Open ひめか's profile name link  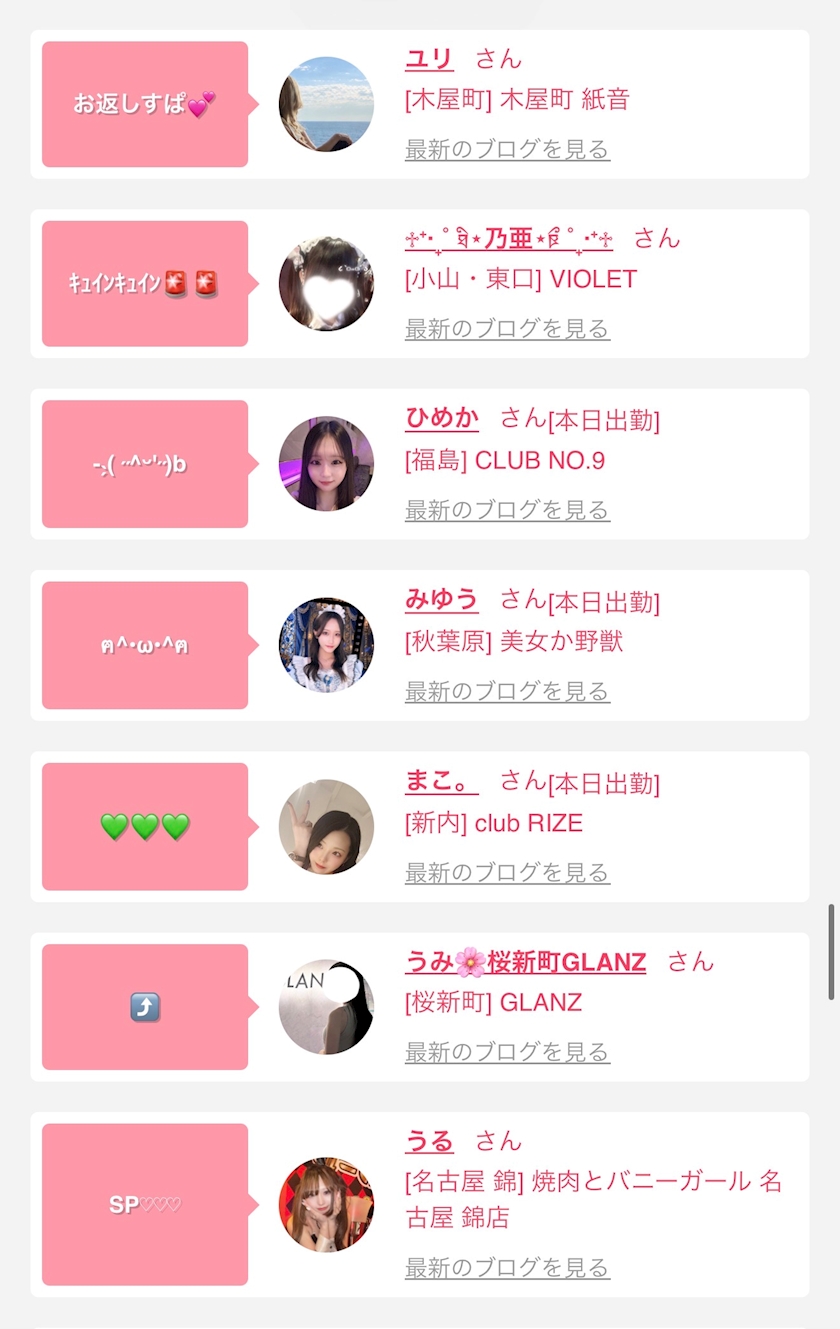(x=442, y=418)
